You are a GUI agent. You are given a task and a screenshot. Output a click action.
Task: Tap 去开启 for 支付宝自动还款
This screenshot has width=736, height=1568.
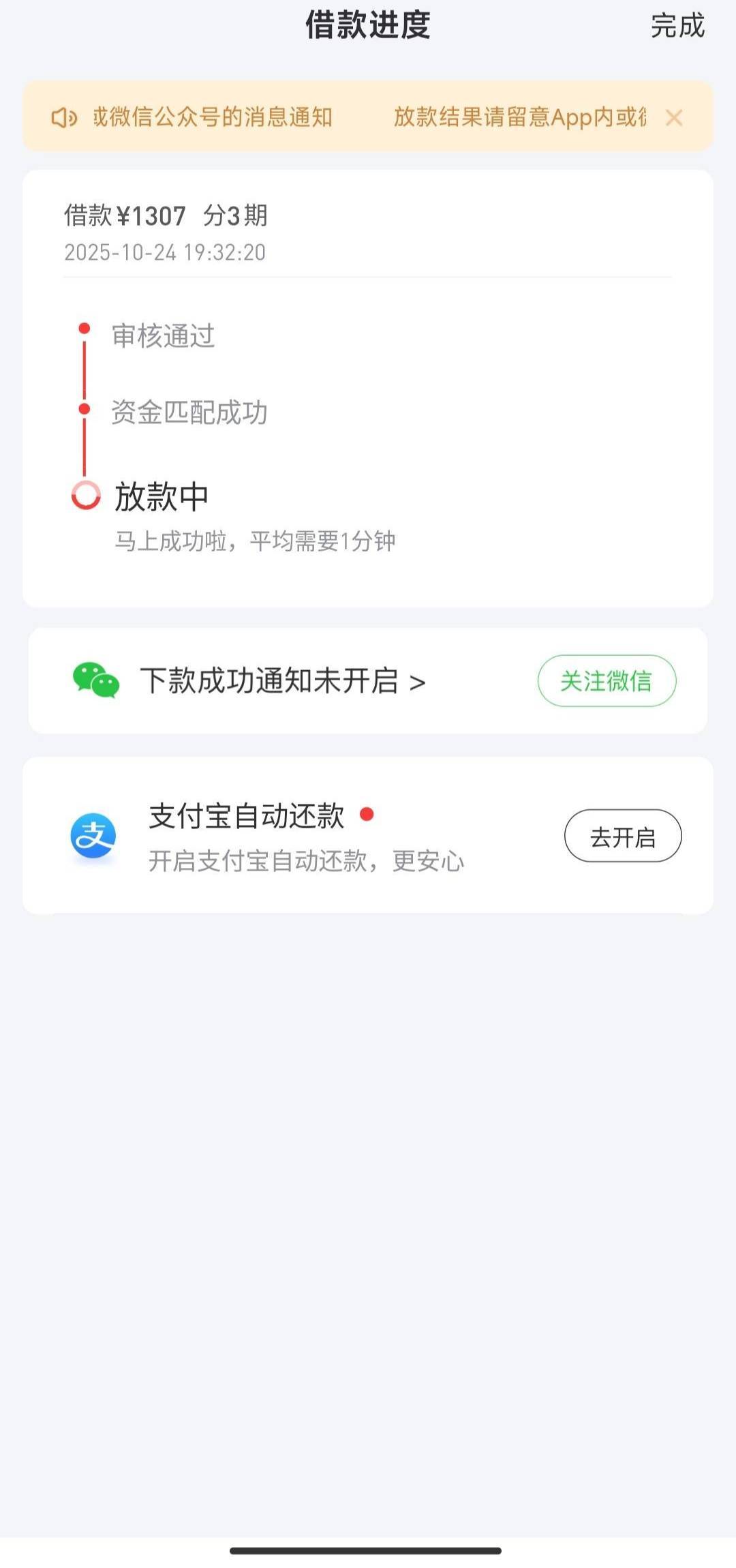(x=622, y=836)
